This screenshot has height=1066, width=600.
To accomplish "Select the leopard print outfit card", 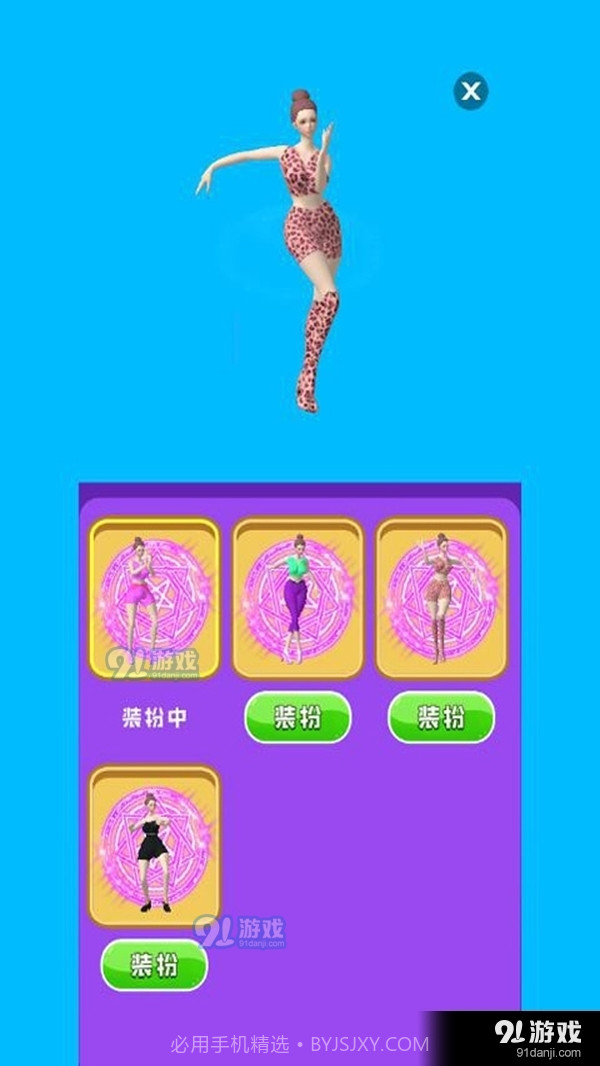I will click(441, 598).
